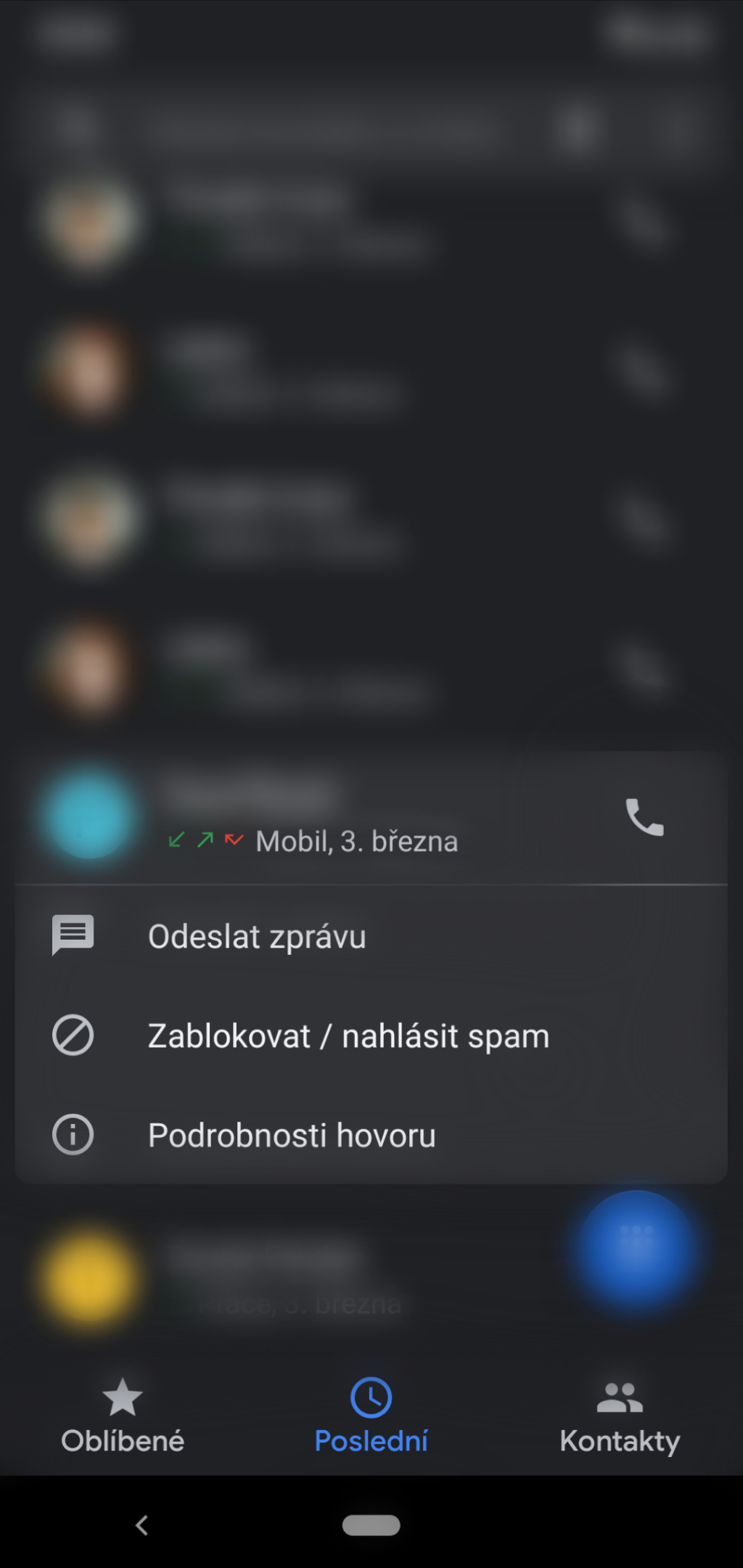743x1568 pixels.
Task: Open Podrobnosti hovoru
Action: tap(371, 1135)
